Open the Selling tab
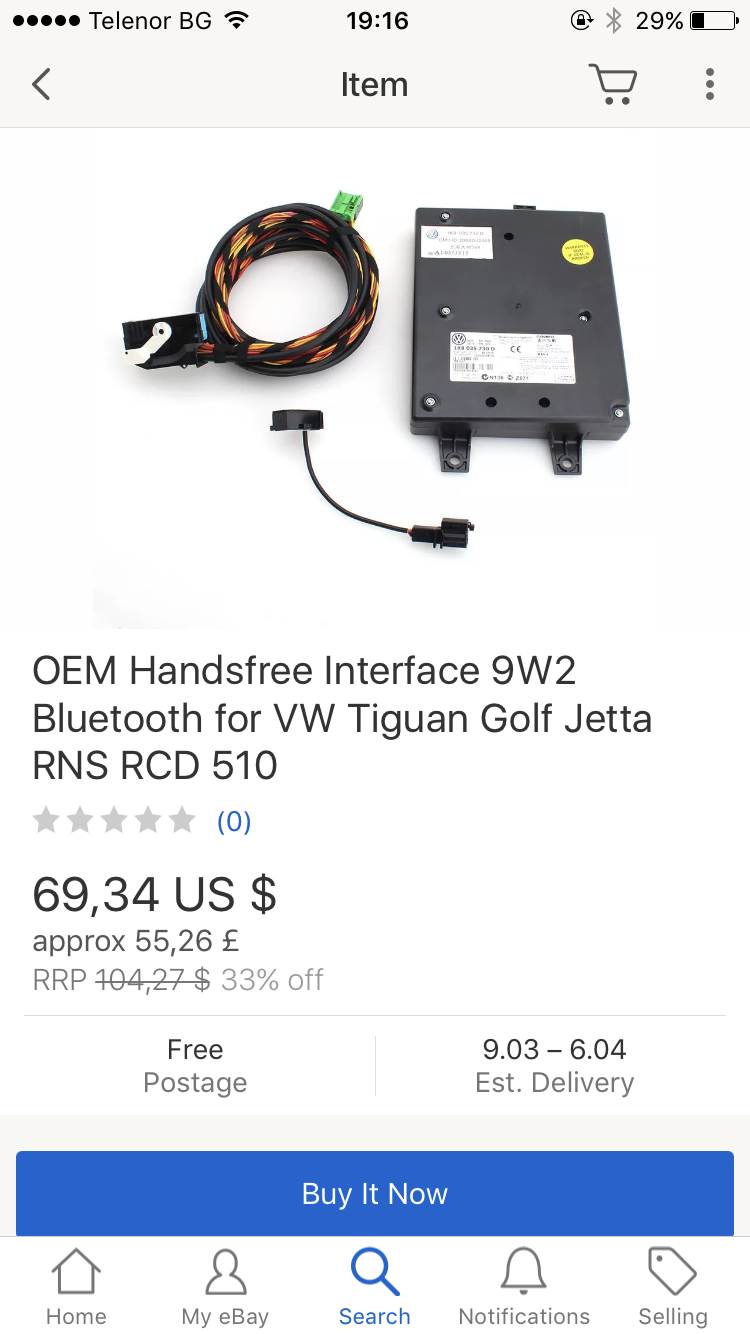The height and width of the screenshot is (1334, 750). click(x=673, y=1288)
